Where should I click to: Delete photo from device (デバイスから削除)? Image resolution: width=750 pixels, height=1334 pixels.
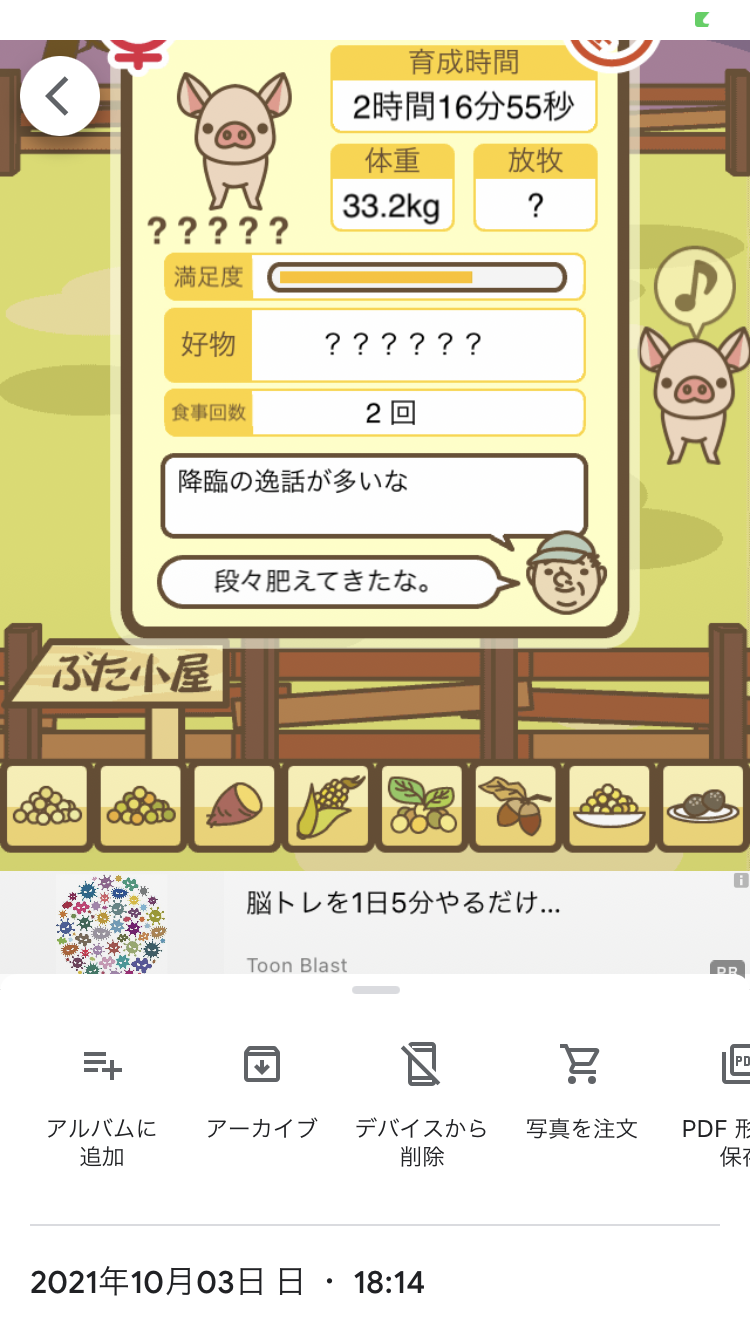421,1106
